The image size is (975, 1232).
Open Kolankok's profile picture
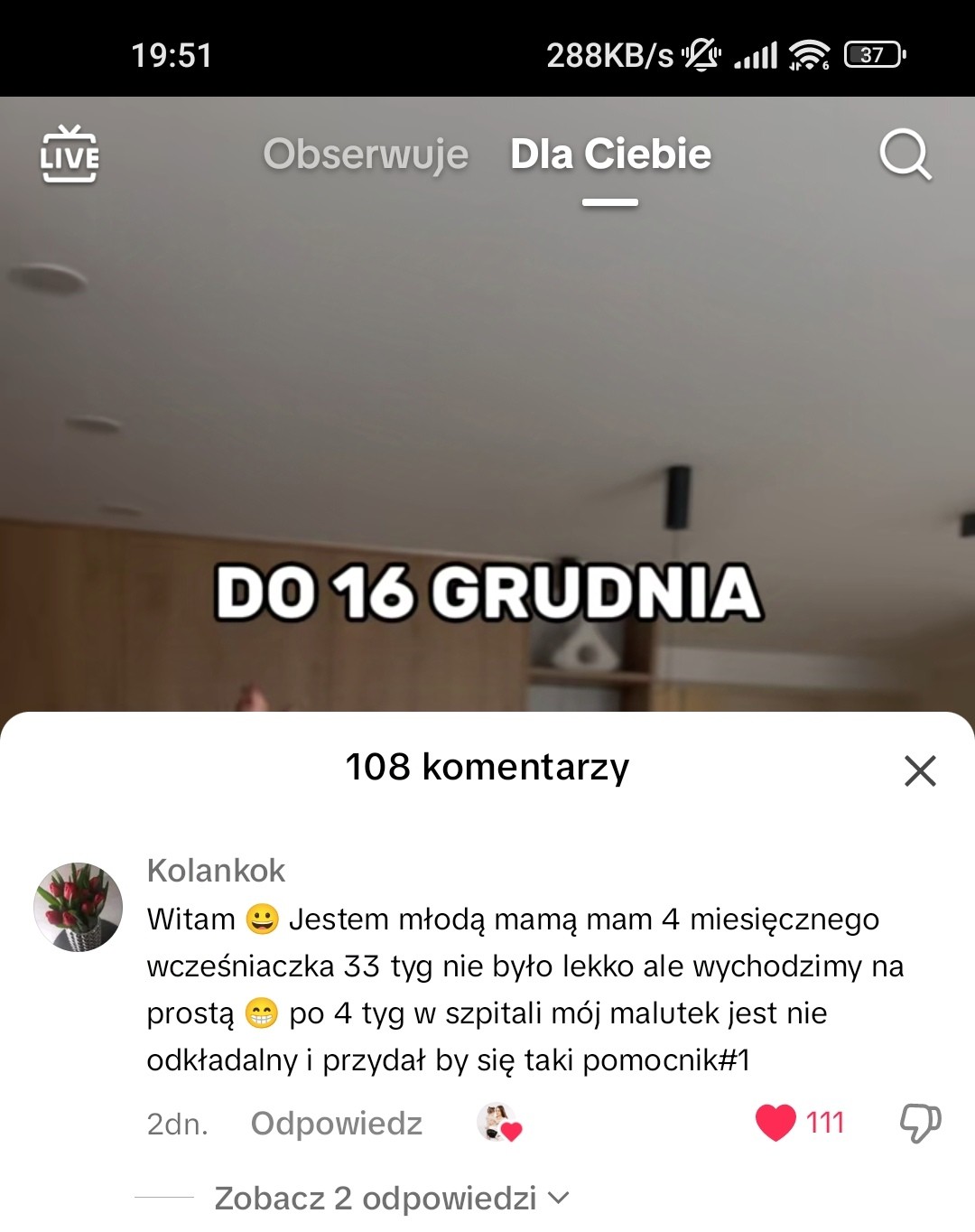pos(78,907)
